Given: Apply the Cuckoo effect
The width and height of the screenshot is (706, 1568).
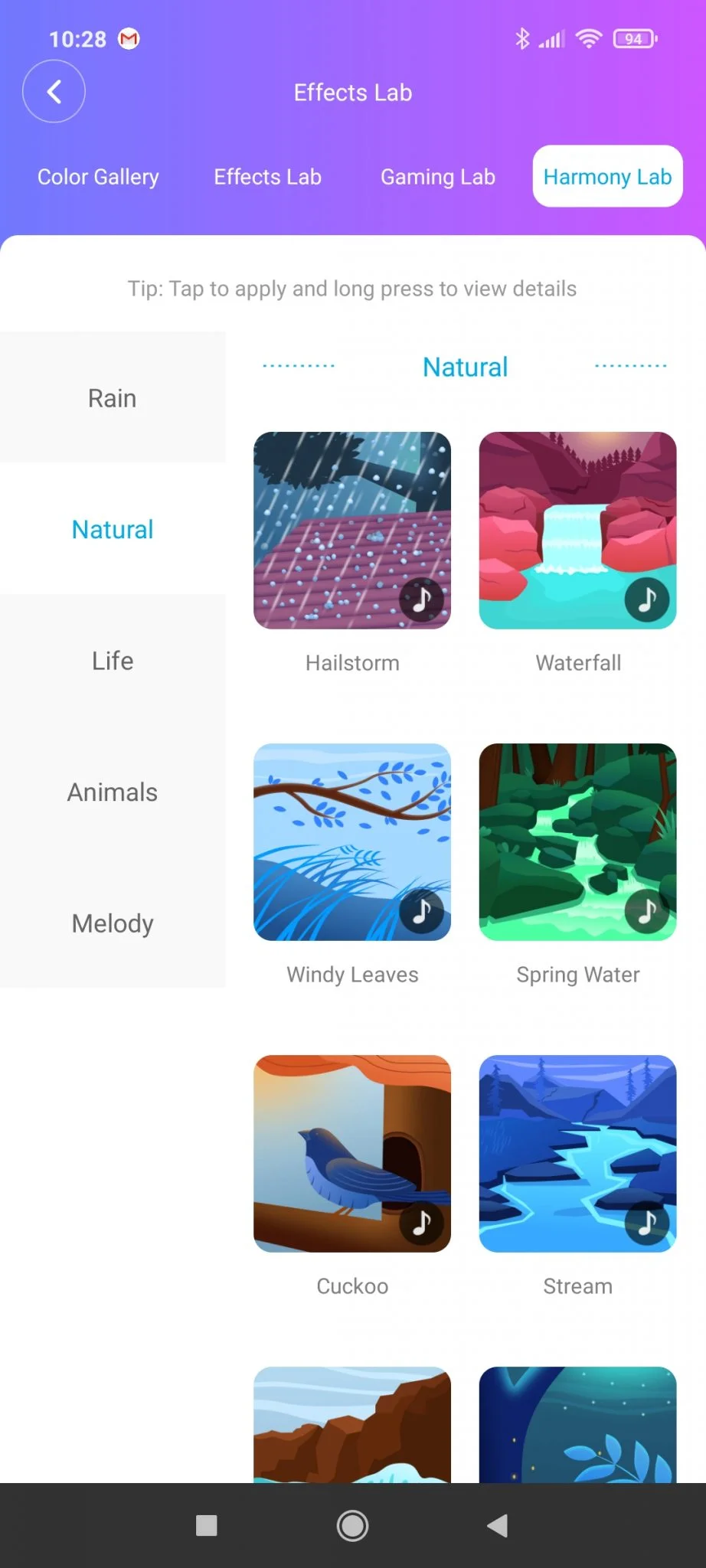Looking at the screenshot, I should [x=352, y=1154].
